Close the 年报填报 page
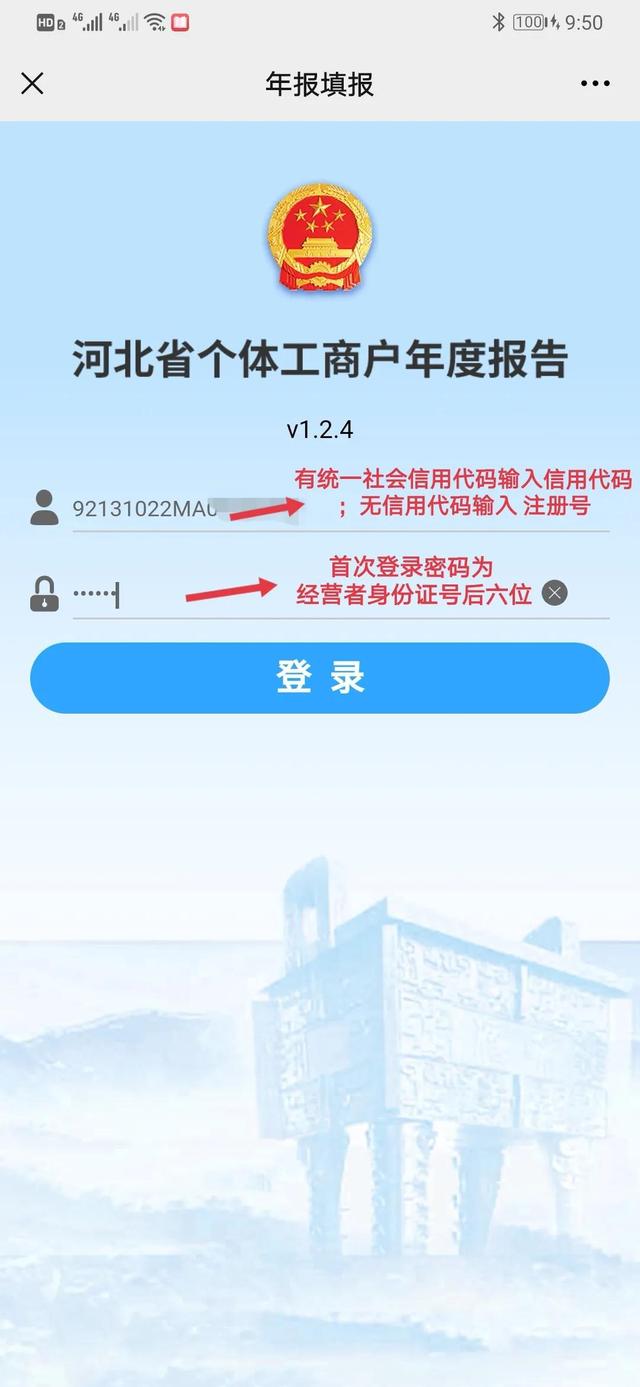Image resolution: width=640 pixels, height=1387 pixels. pos(32,83)
